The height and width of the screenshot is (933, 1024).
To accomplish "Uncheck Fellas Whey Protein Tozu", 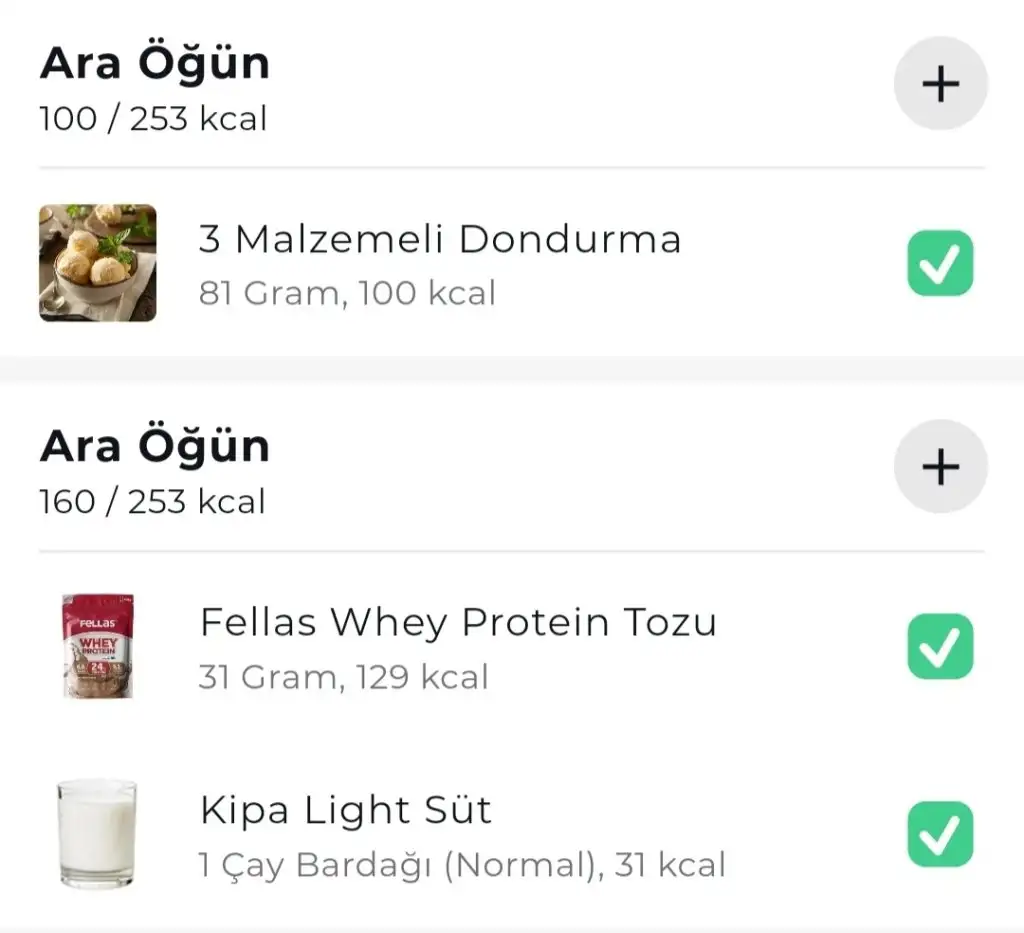I will pos(940,646).
